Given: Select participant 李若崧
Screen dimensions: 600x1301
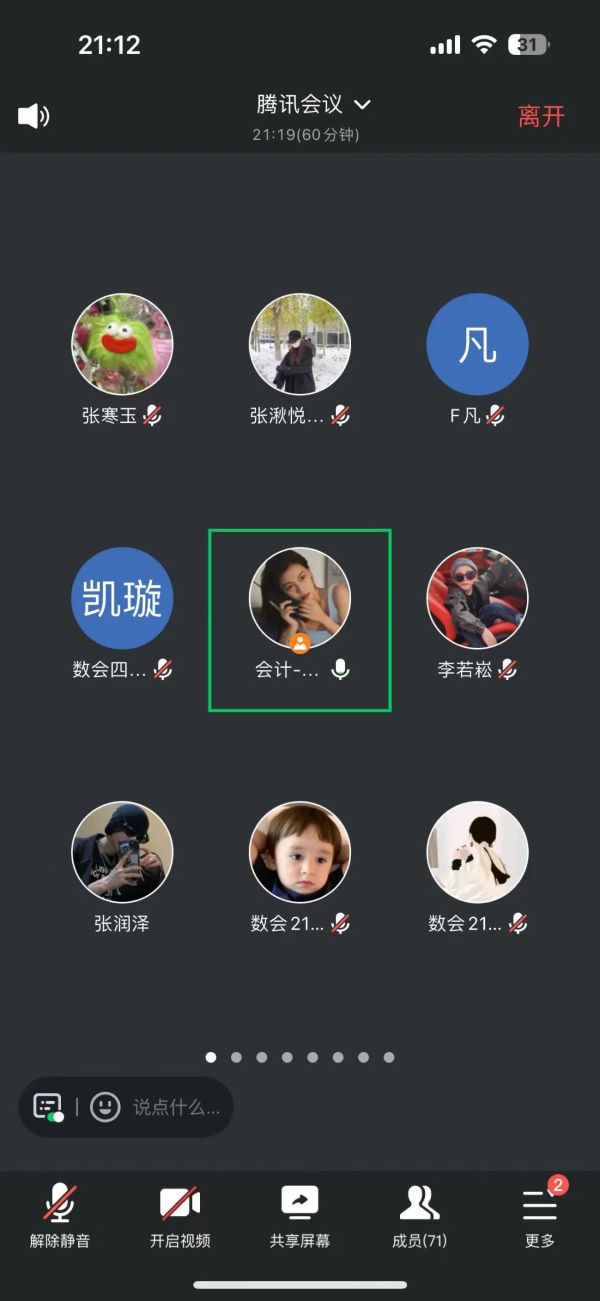Looking at the screenshot, I should click(x=477, y=598).
